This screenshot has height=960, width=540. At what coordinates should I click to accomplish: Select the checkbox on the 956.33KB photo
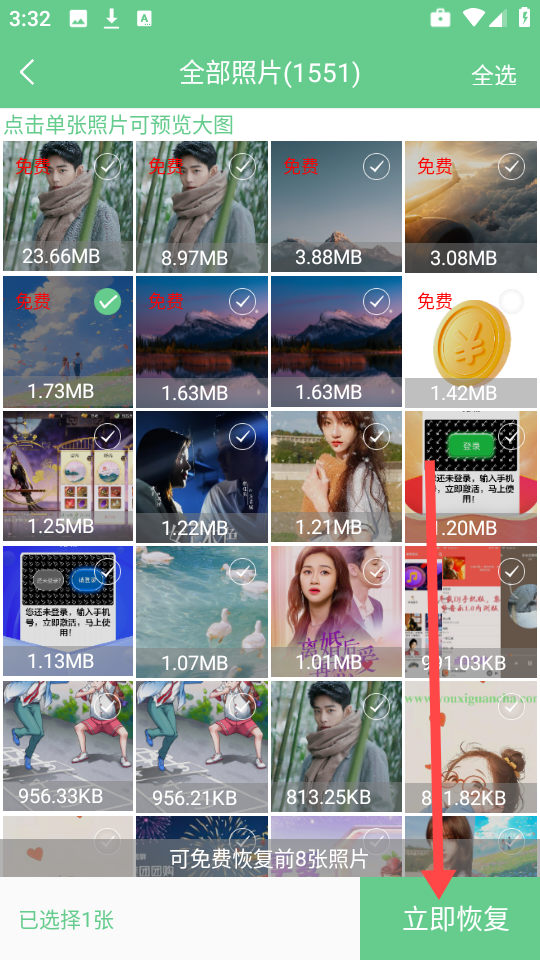[x=108, y=707]
